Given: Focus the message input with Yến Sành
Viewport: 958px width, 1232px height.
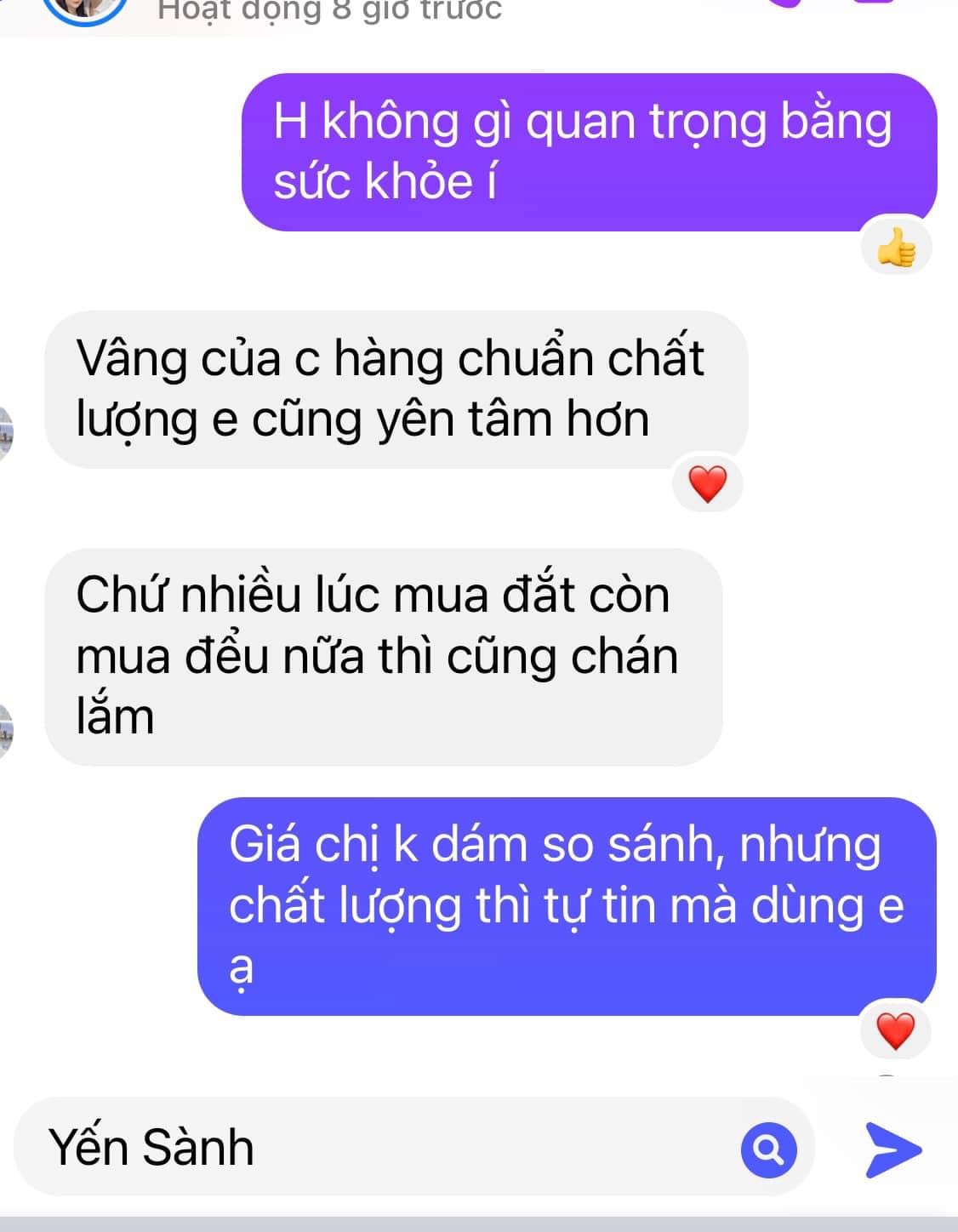Looking at the screenshot, I should pyautogui.click(x=374, y=1147).
